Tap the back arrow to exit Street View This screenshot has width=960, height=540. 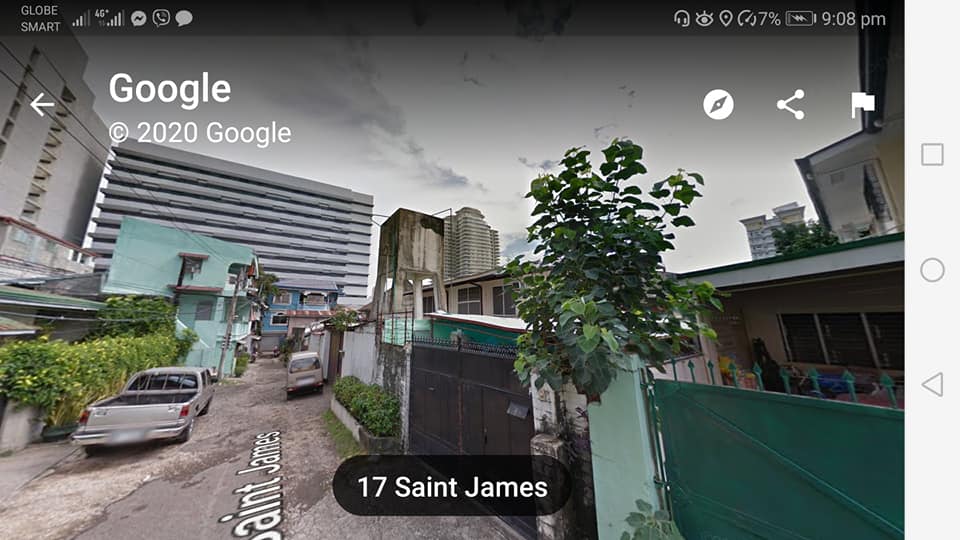click(42, 104)
